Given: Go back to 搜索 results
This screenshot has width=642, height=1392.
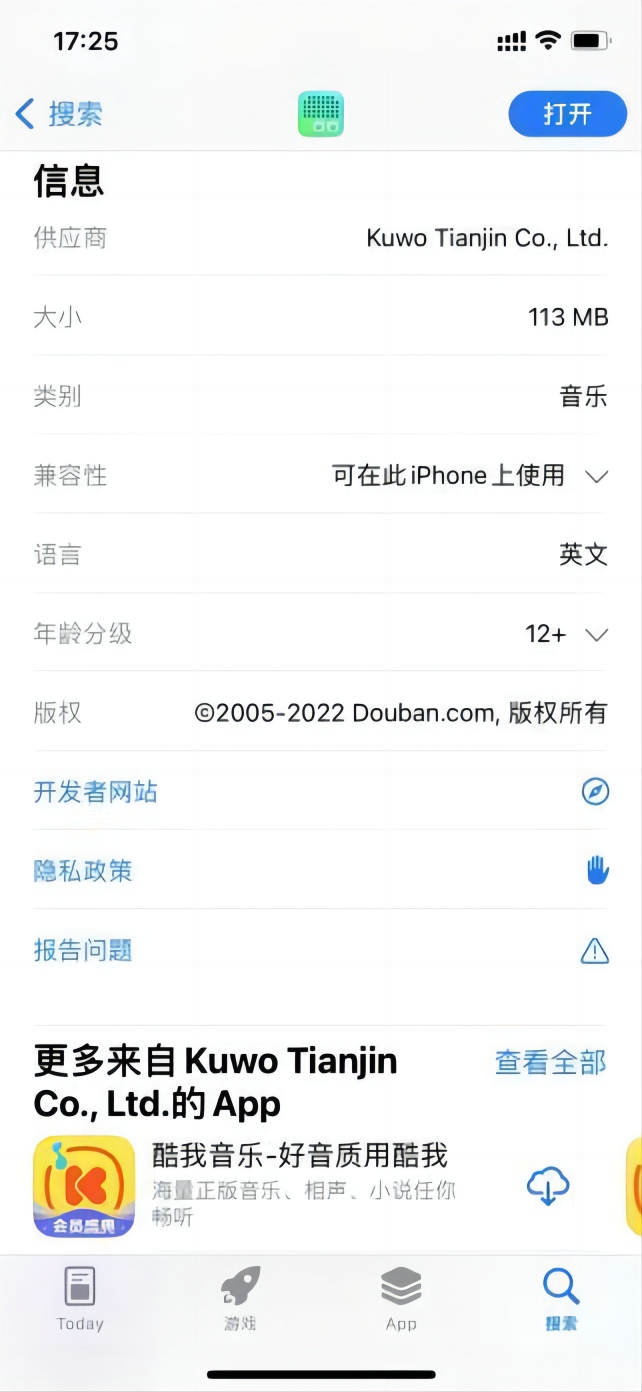Looking at the screenshot, I should point(60,114).
